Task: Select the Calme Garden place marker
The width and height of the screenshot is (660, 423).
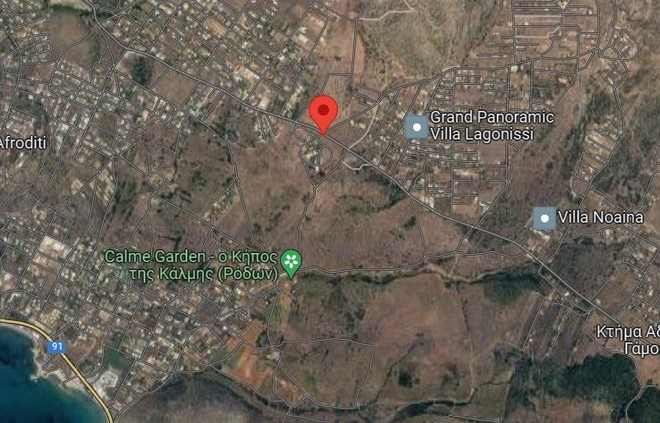Action: coord(291,264)
